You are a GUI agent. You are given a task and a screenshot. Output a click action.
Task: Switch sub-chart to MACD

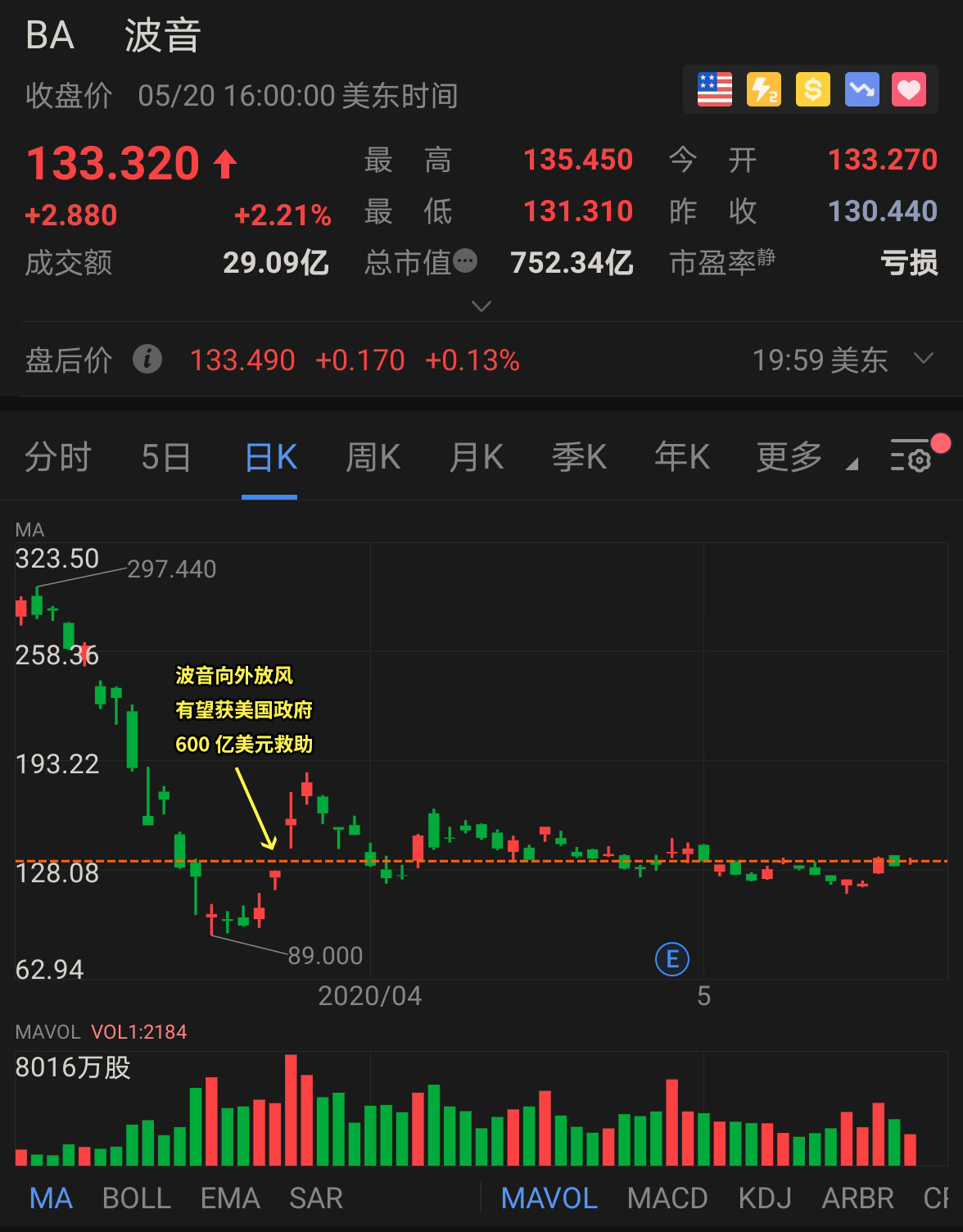(667, 1198)
